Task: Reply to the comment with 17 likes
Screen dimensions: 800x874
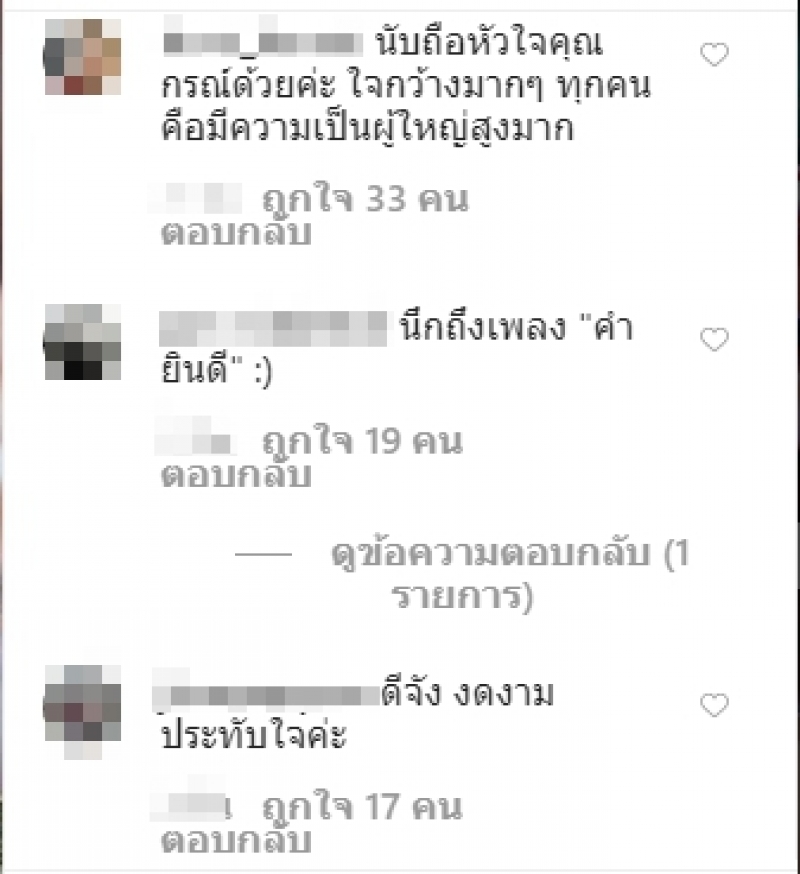Action: pyautogui.click(x=236, y=840)
